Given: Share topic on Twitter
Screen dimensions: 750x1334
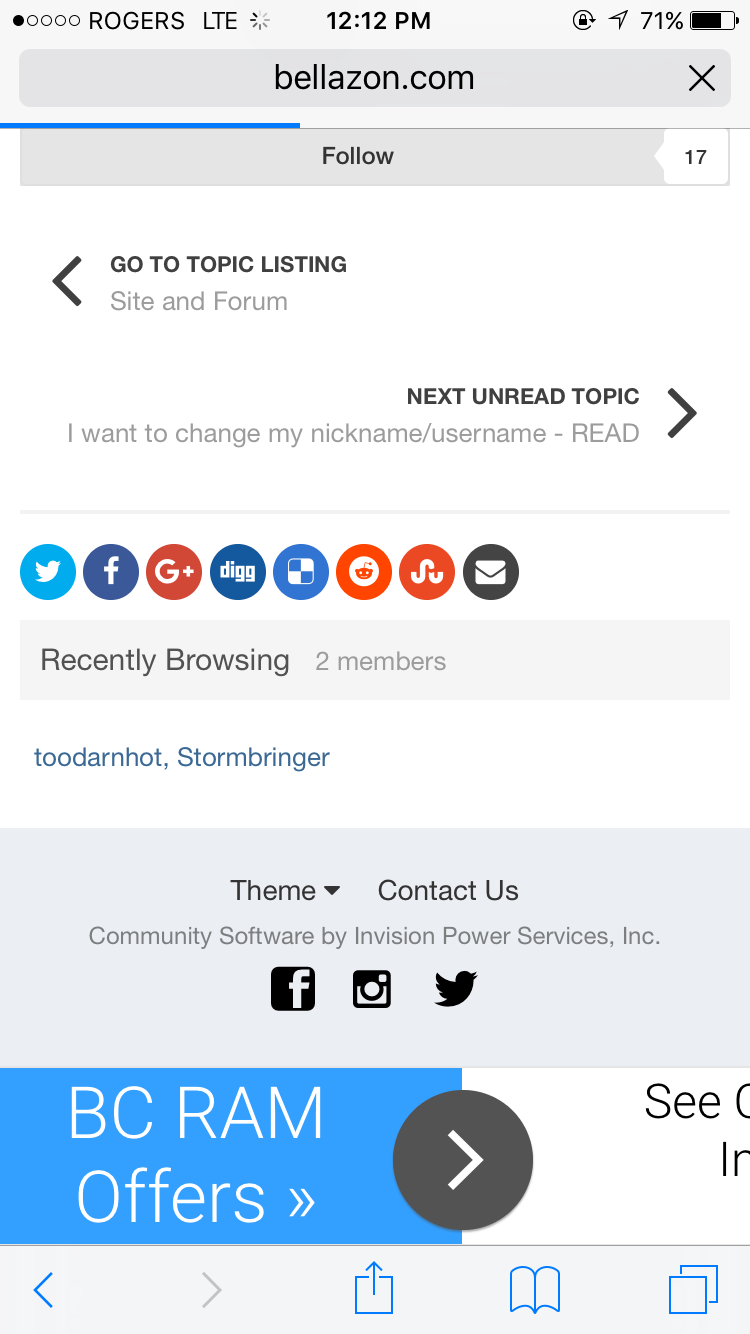Looking at the screenshot, I should 48,572.
